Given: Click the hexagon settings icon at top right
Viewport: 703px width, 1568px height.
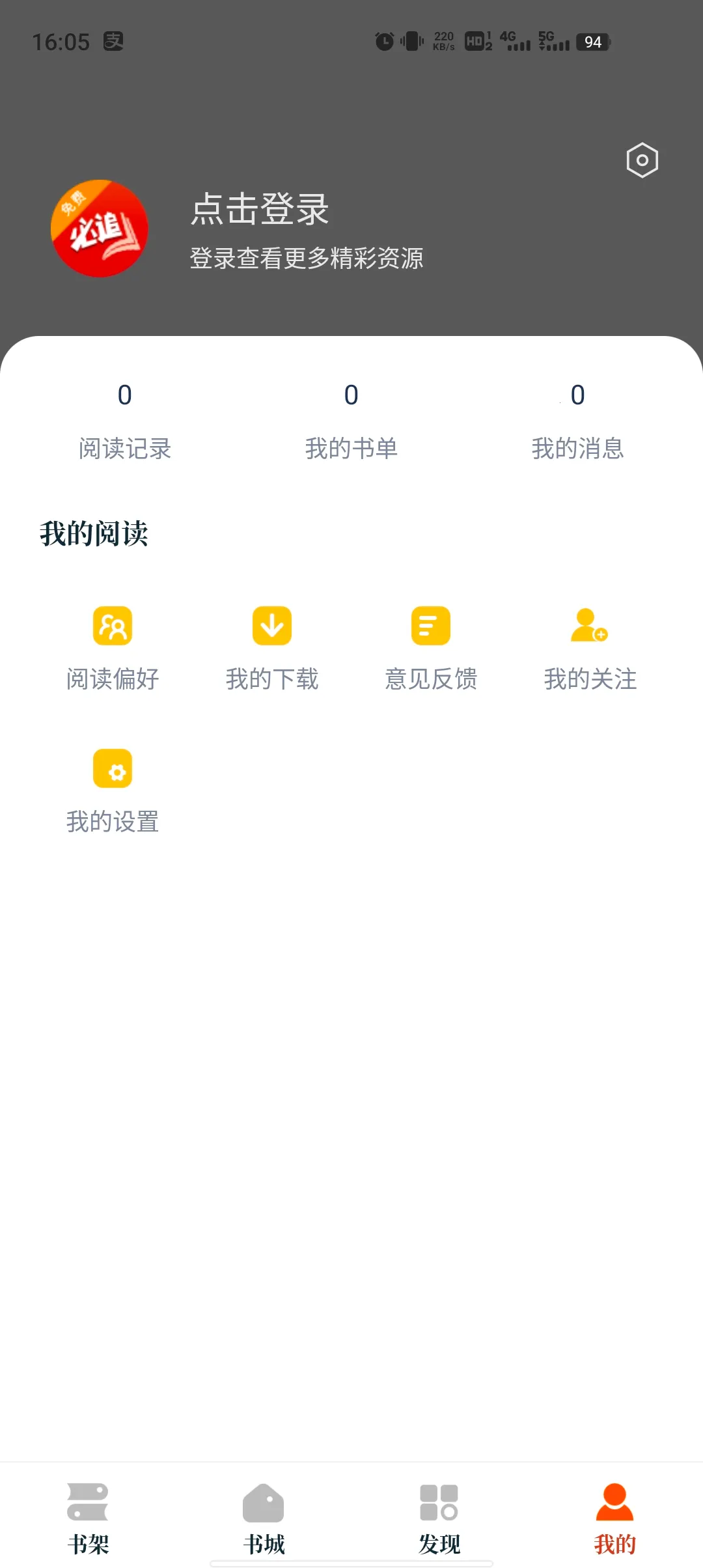Looking at the screenshot, I should coord(641,160).
